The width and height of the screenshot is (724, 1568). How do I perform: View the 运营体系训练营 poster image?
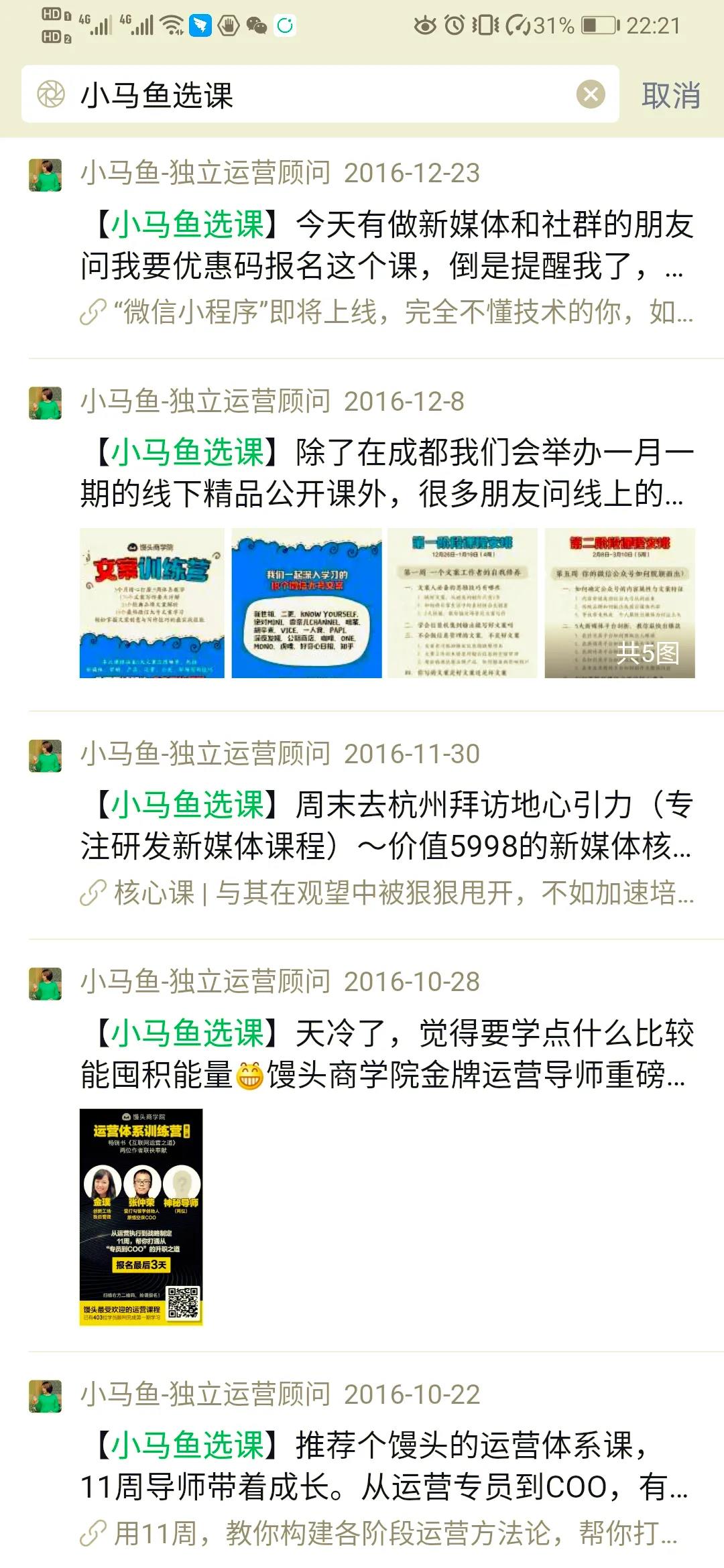coord(141,1217)
